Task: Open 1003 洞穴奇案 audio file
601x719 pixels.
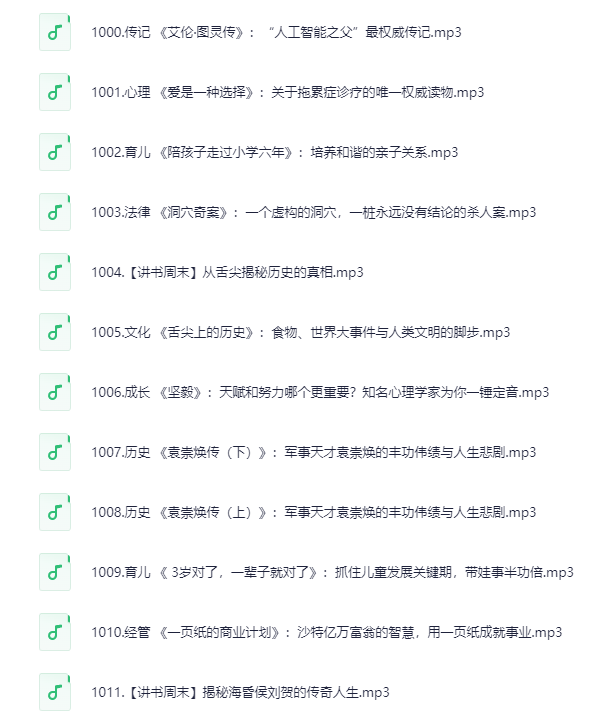Action: coord(314,212)
